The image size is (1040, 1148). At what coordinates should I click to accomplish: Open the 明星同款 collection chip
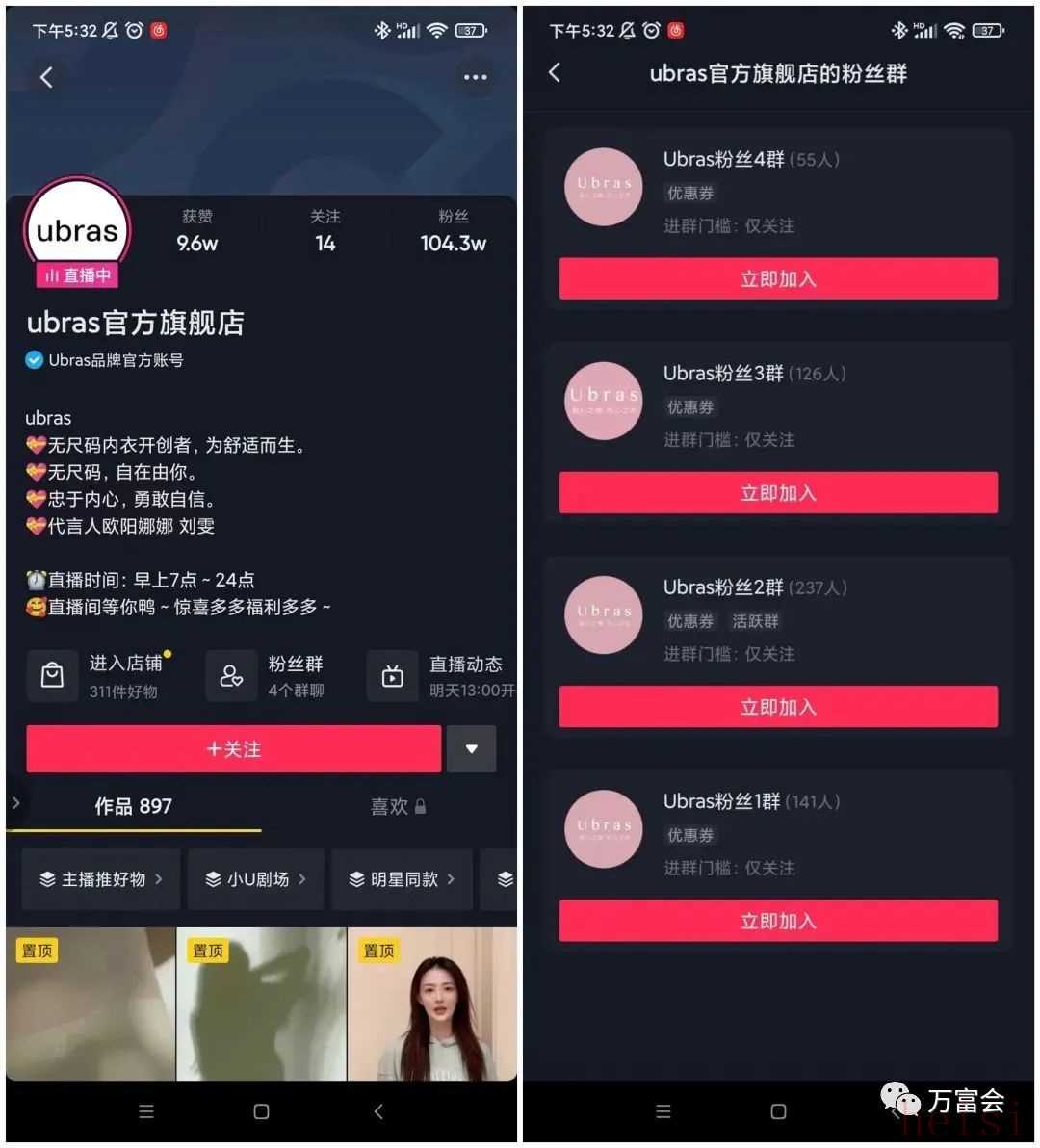[x=402, y=879]
